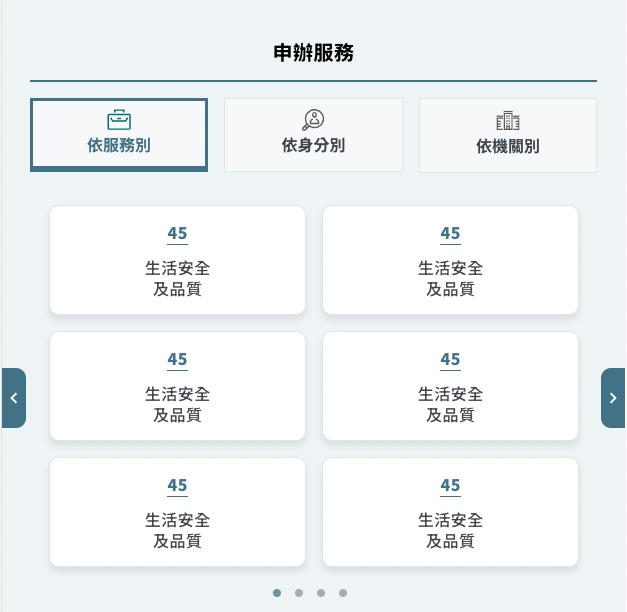Screen dimensions: 627x612
Task: Go to the previous carousel page arrow
Action: [x=13, y=398]
